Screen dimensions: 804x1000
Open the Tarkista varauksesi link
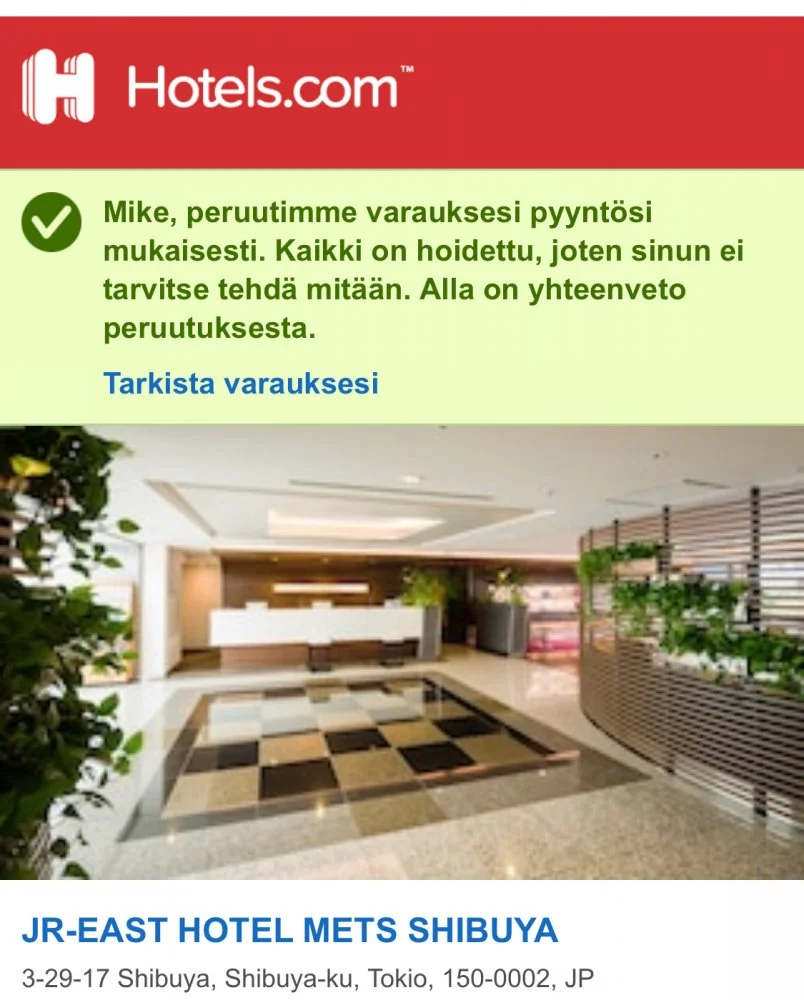(x=240, y=383)
